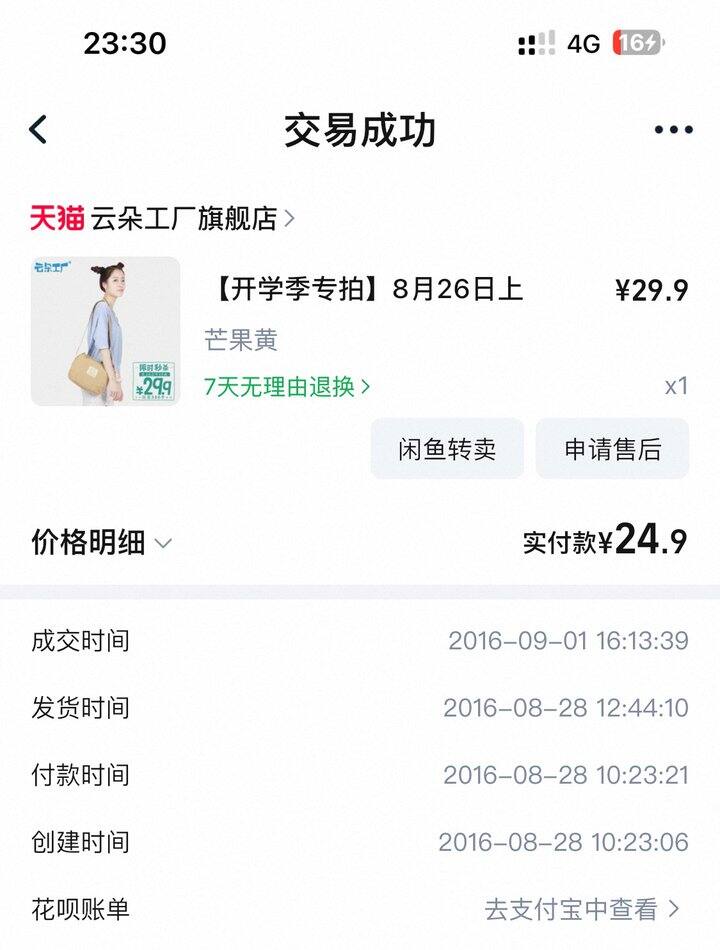Go back using the arrow
This screenshot has width=720, height=950.
pyautogui.click(x=38, y=130)
